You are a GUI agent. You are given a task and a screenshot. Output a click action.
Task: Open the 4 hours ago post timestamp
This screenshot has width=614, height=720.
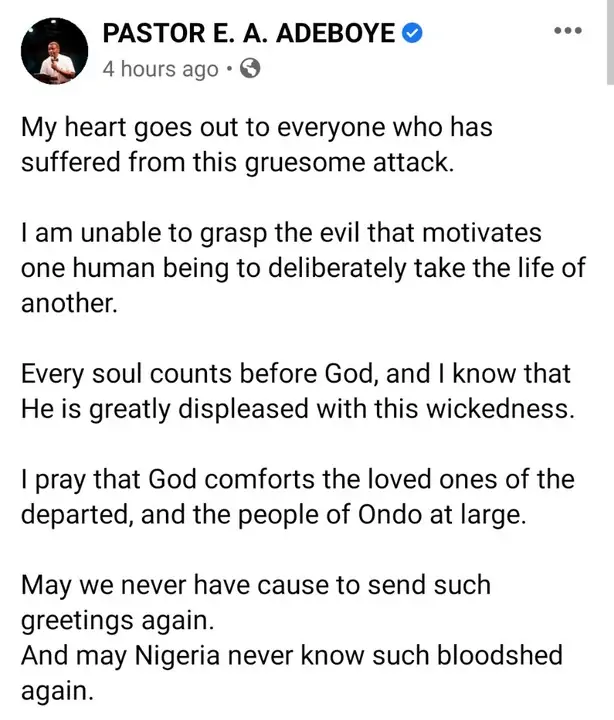pos(161,69)
